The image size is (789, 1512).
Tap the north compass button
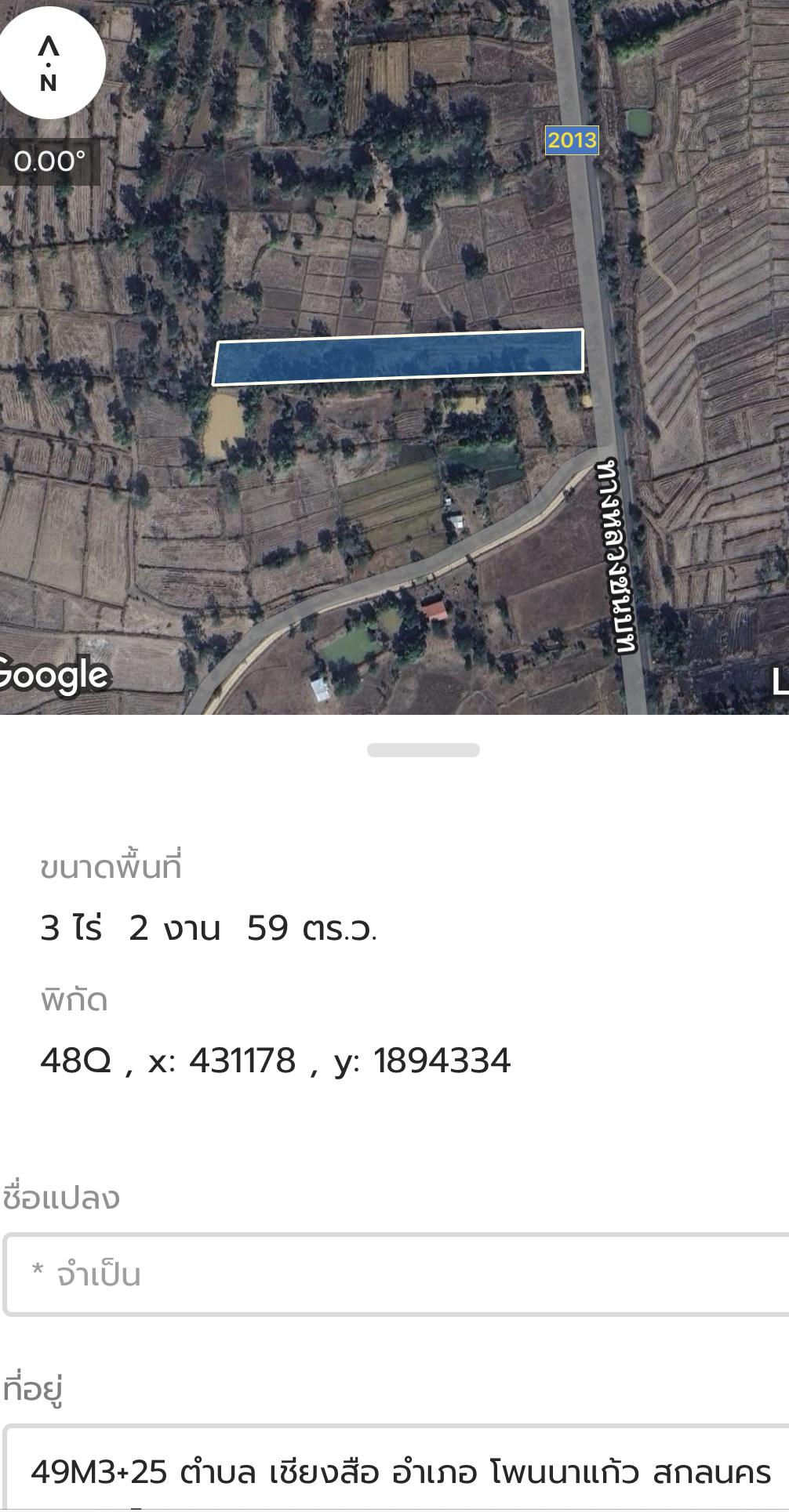[49, 64]
